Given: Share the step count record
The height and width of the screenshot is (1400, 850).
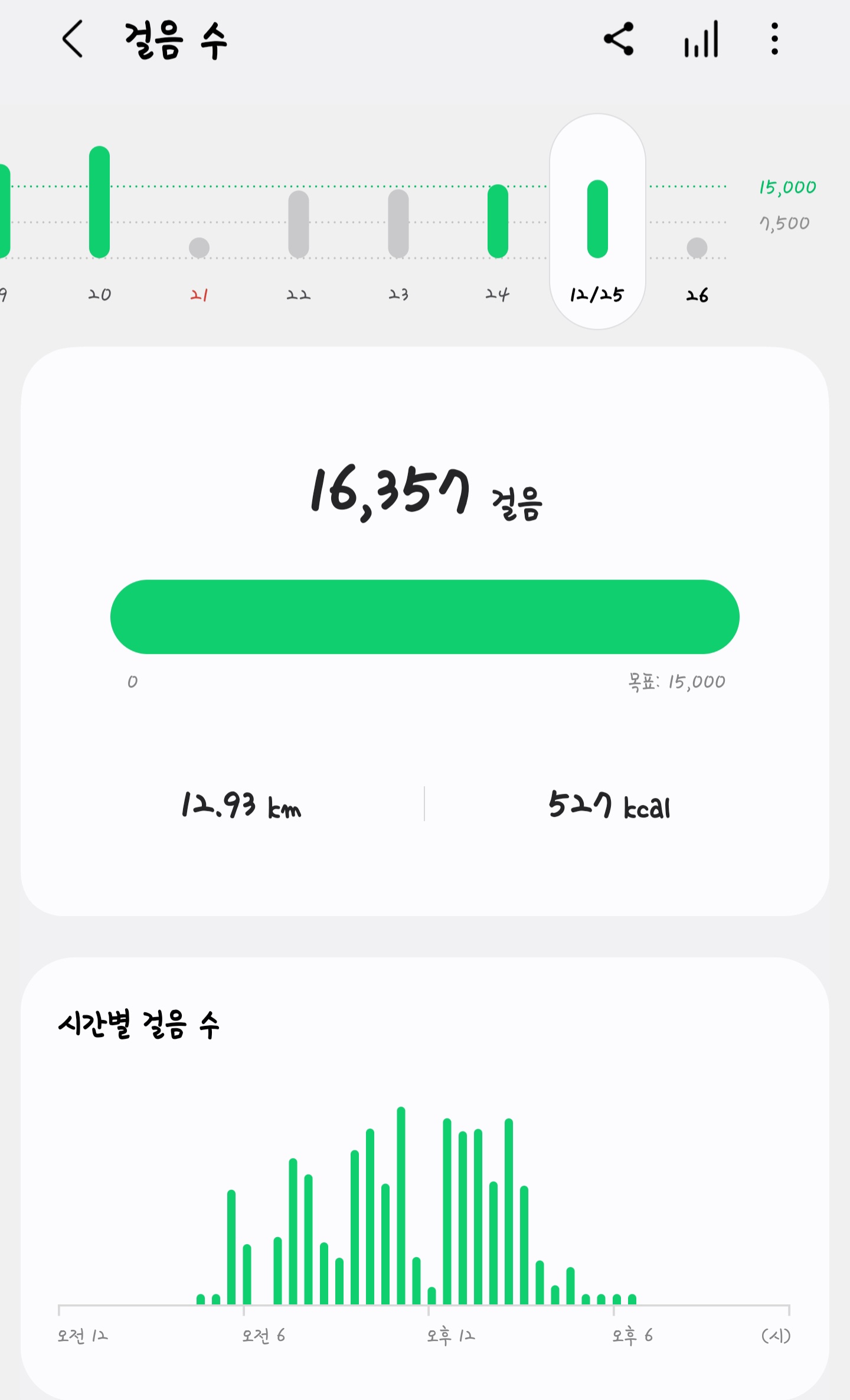Looking at the screenshot, I should click(618, 40).
